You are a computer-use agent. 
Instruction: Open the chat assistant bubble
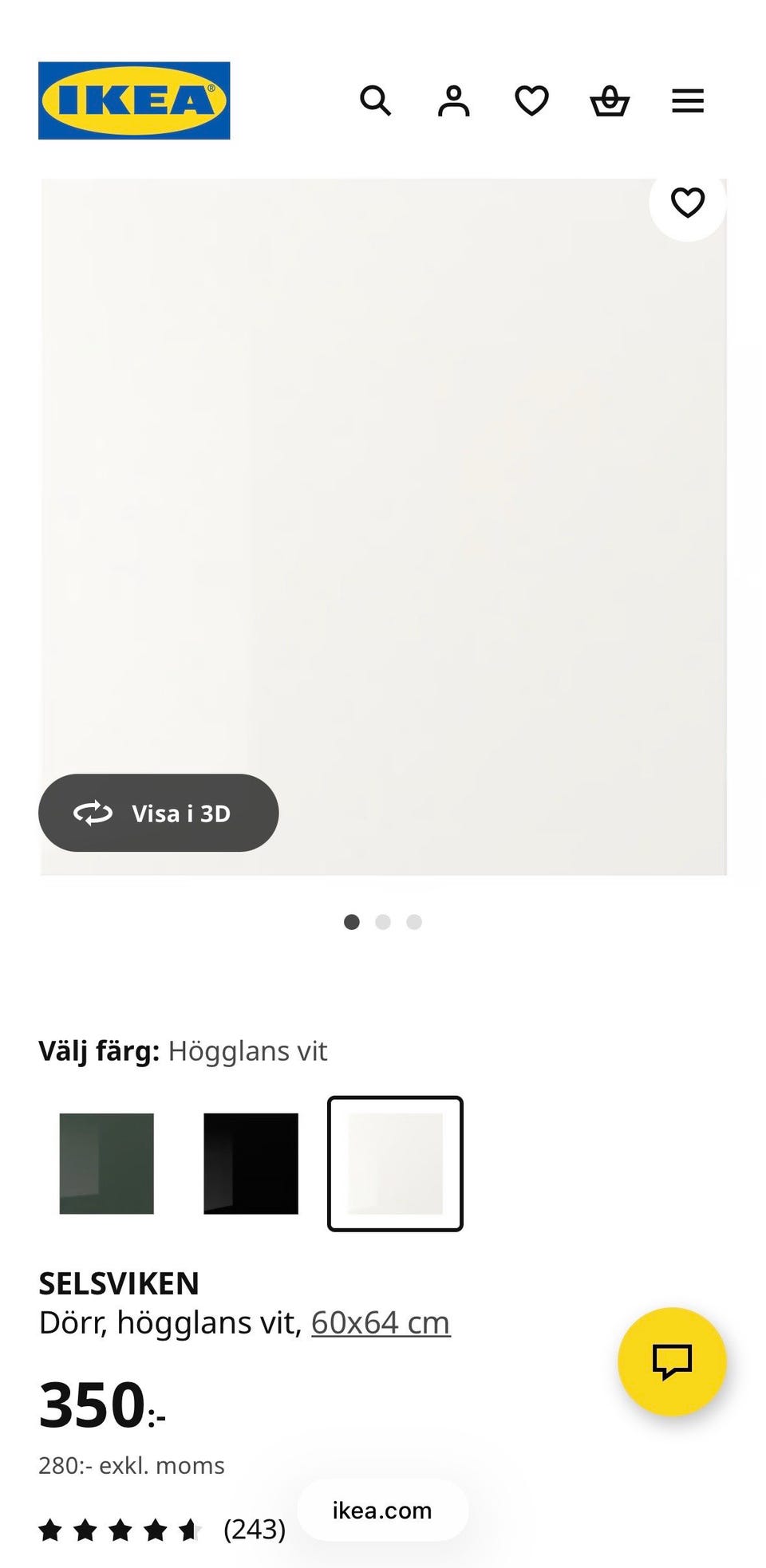coord(672,1362)
